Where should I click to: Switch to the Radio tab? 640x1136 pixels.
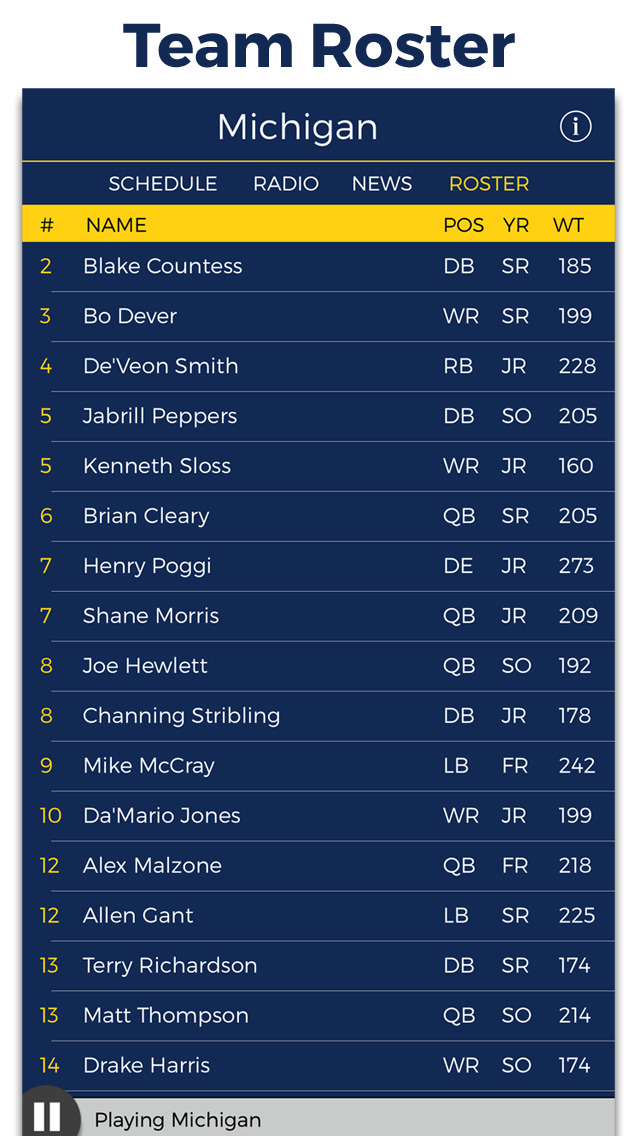(x=286, y=184)
